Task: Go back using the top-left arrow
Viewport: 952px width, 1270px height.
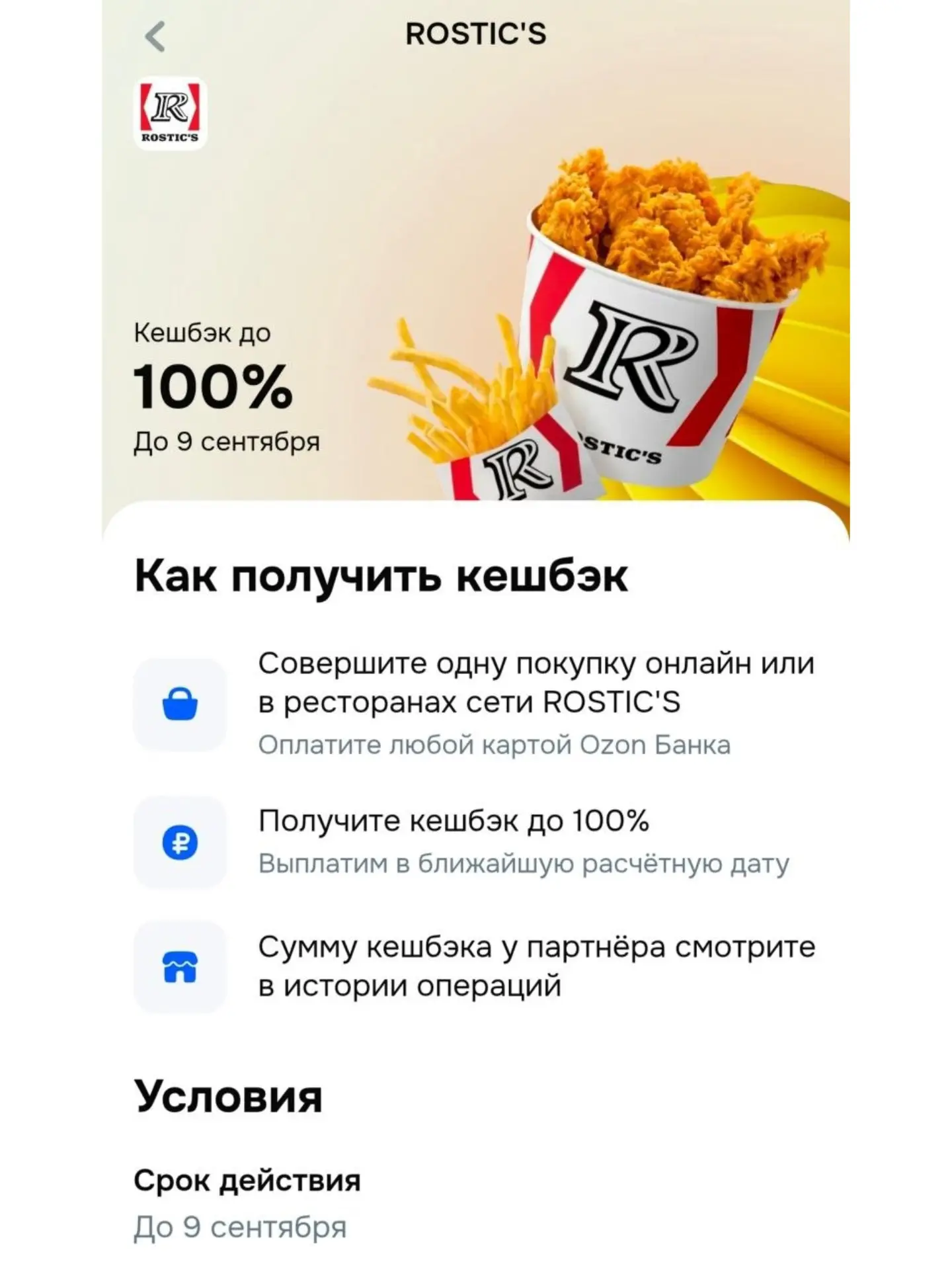Action: tap(155, 36)
